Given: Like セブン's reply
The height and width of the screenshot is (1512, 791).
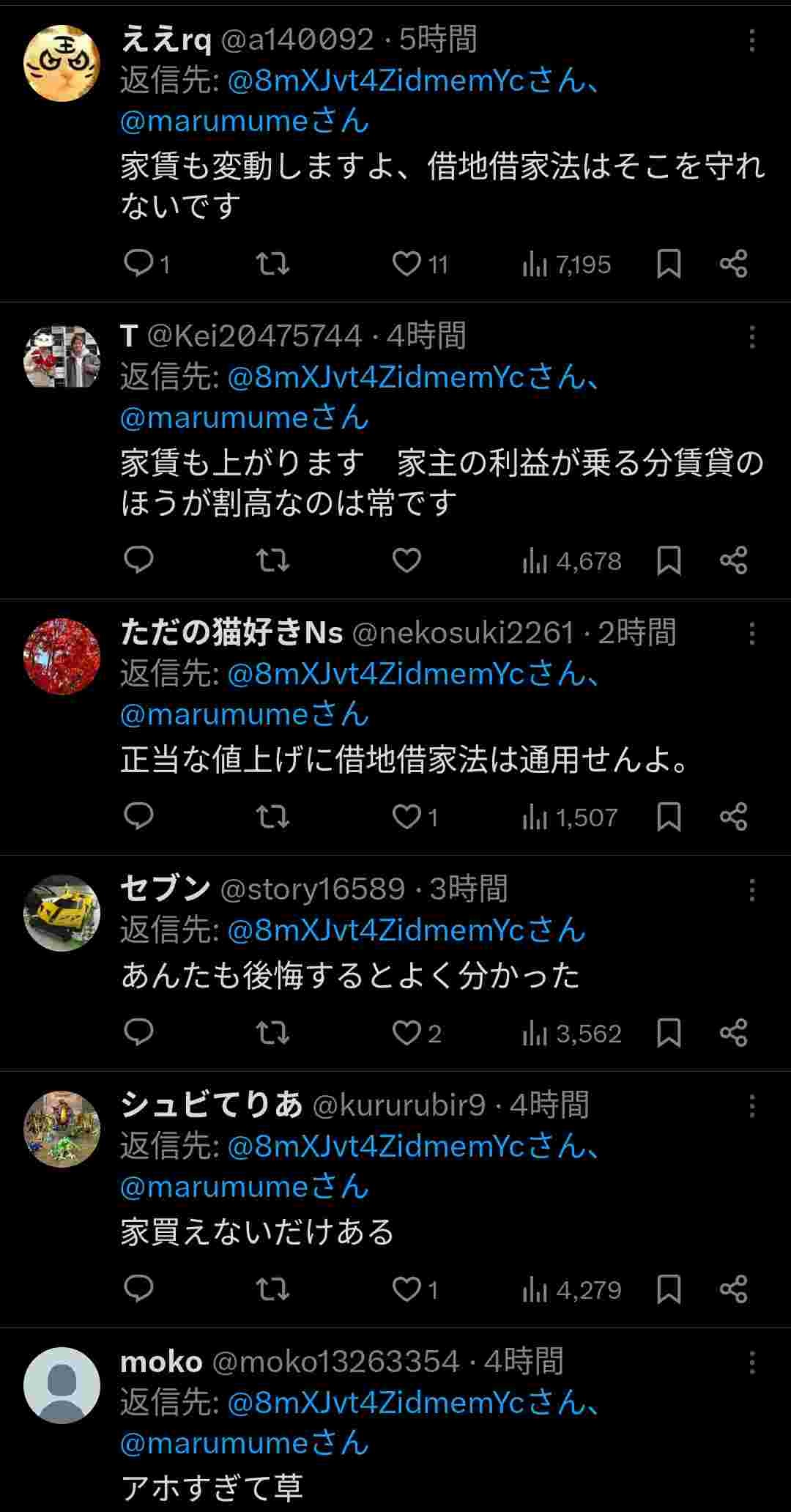Looking at the screenshot, I should (406, 1033).
